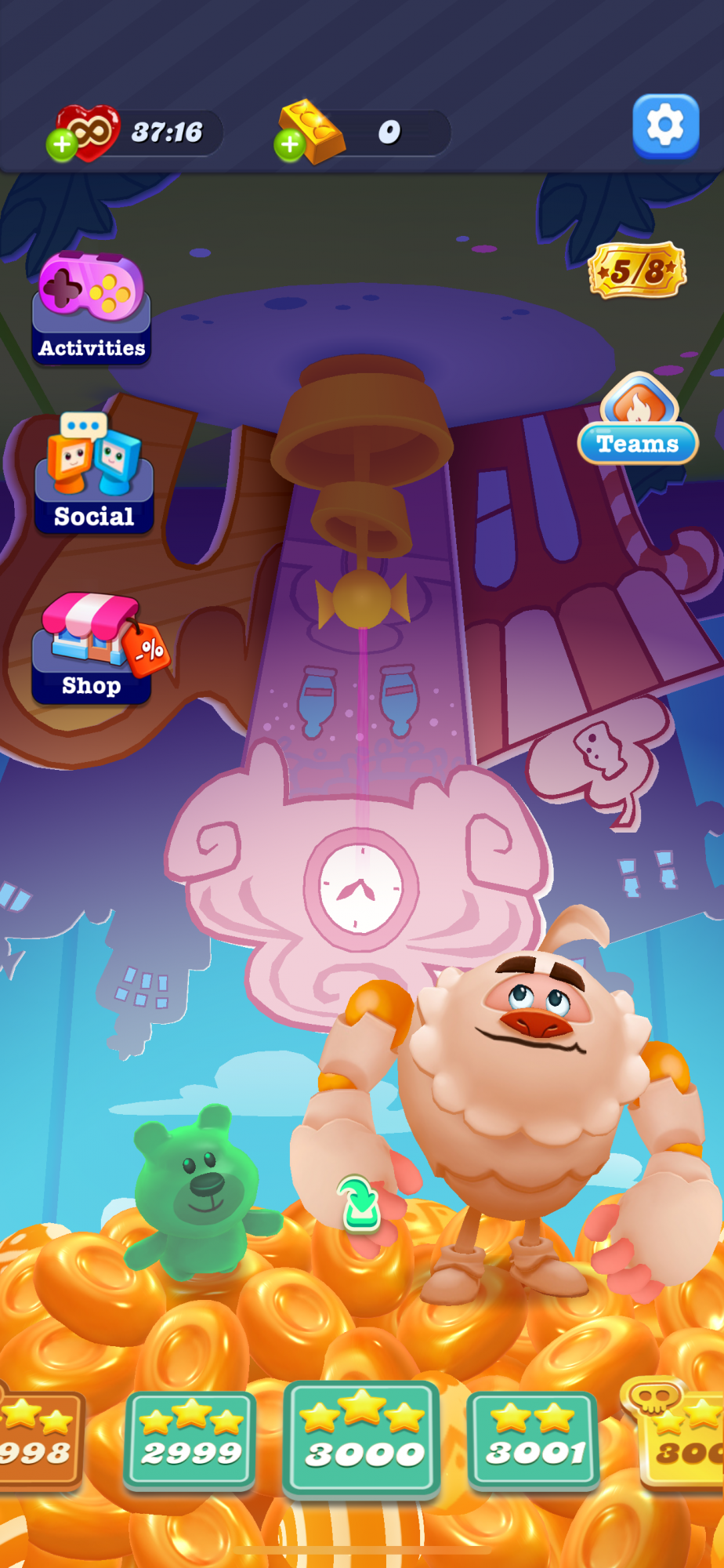Open the settings gear
The image size is (724, 1568).
665,126
